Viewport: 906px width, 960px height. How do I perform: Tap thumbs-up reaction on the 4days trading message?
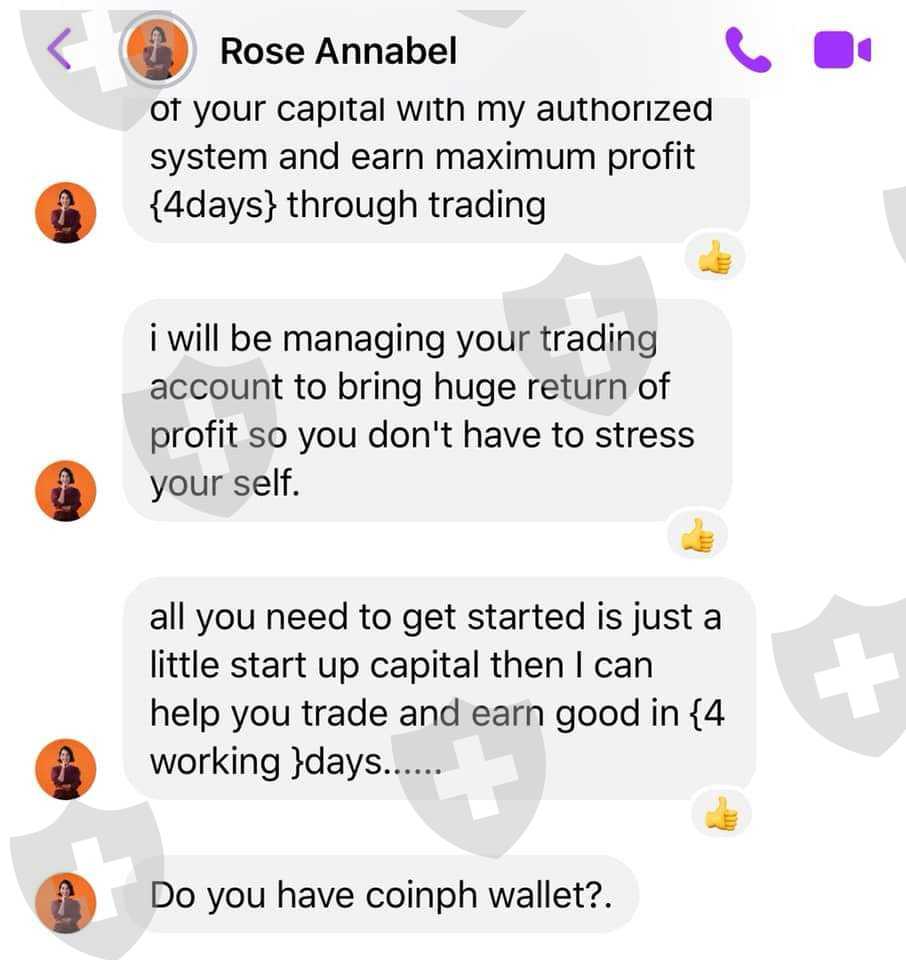(x=714, y=257)
